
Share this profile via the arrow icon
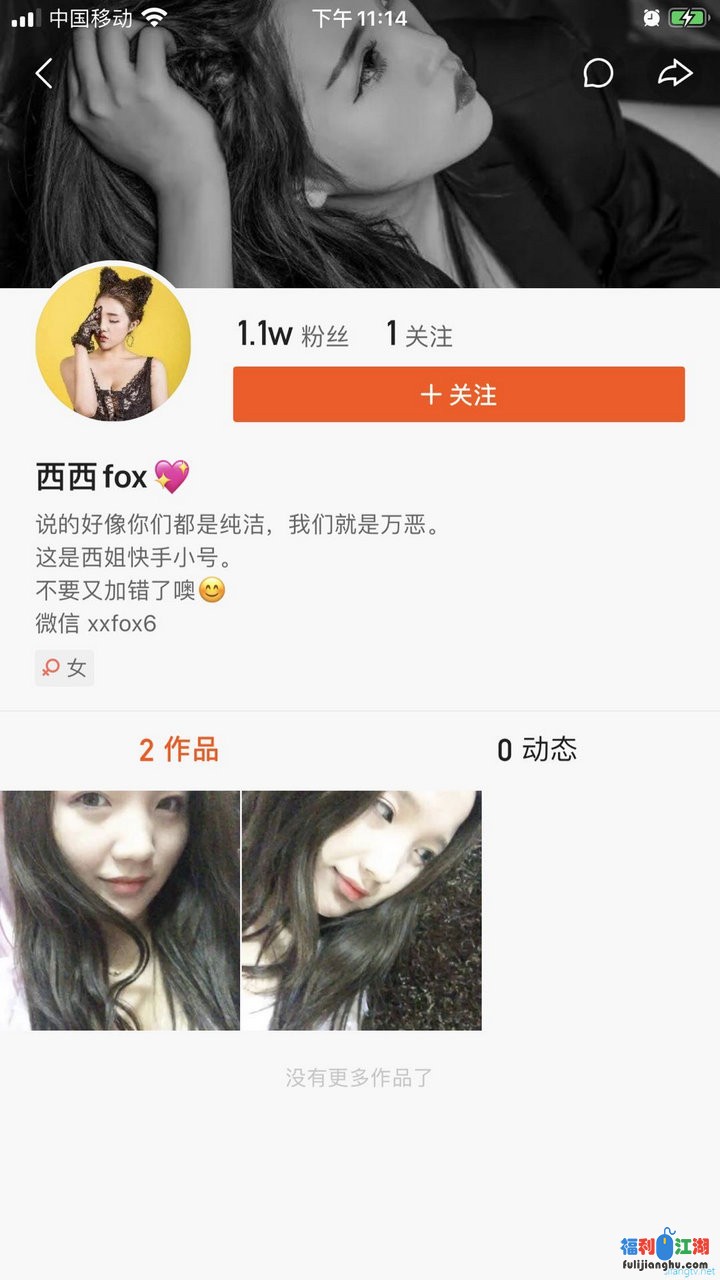pos(675,73)
